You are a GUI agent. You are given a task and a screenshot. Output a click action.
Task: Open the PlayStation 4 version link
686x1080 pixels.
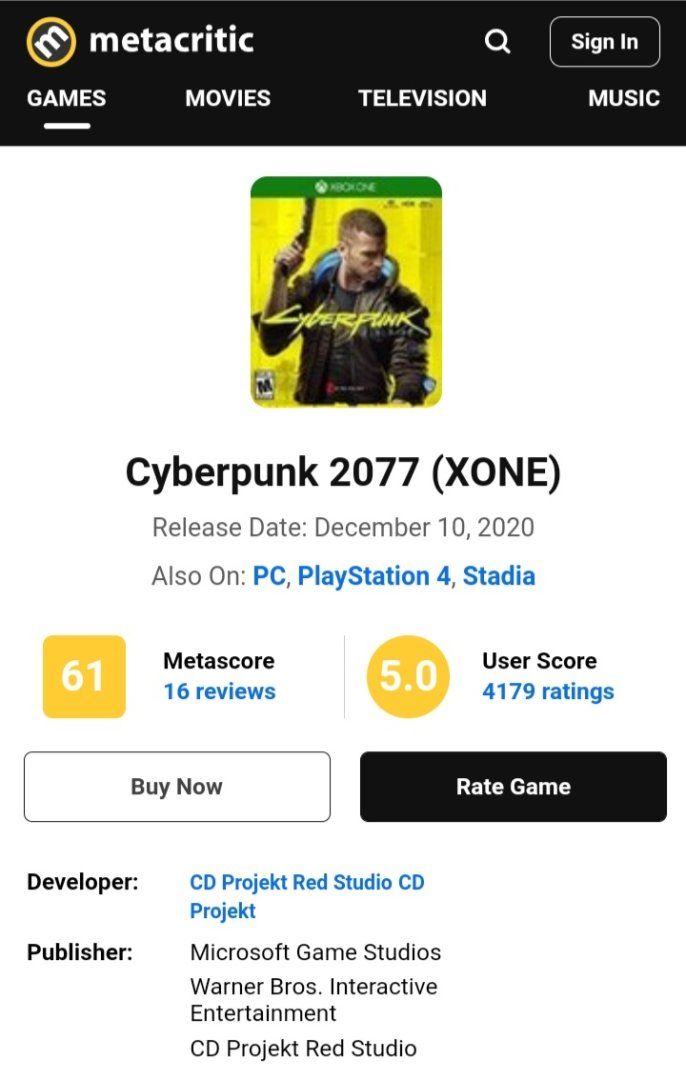coord(374,576)
